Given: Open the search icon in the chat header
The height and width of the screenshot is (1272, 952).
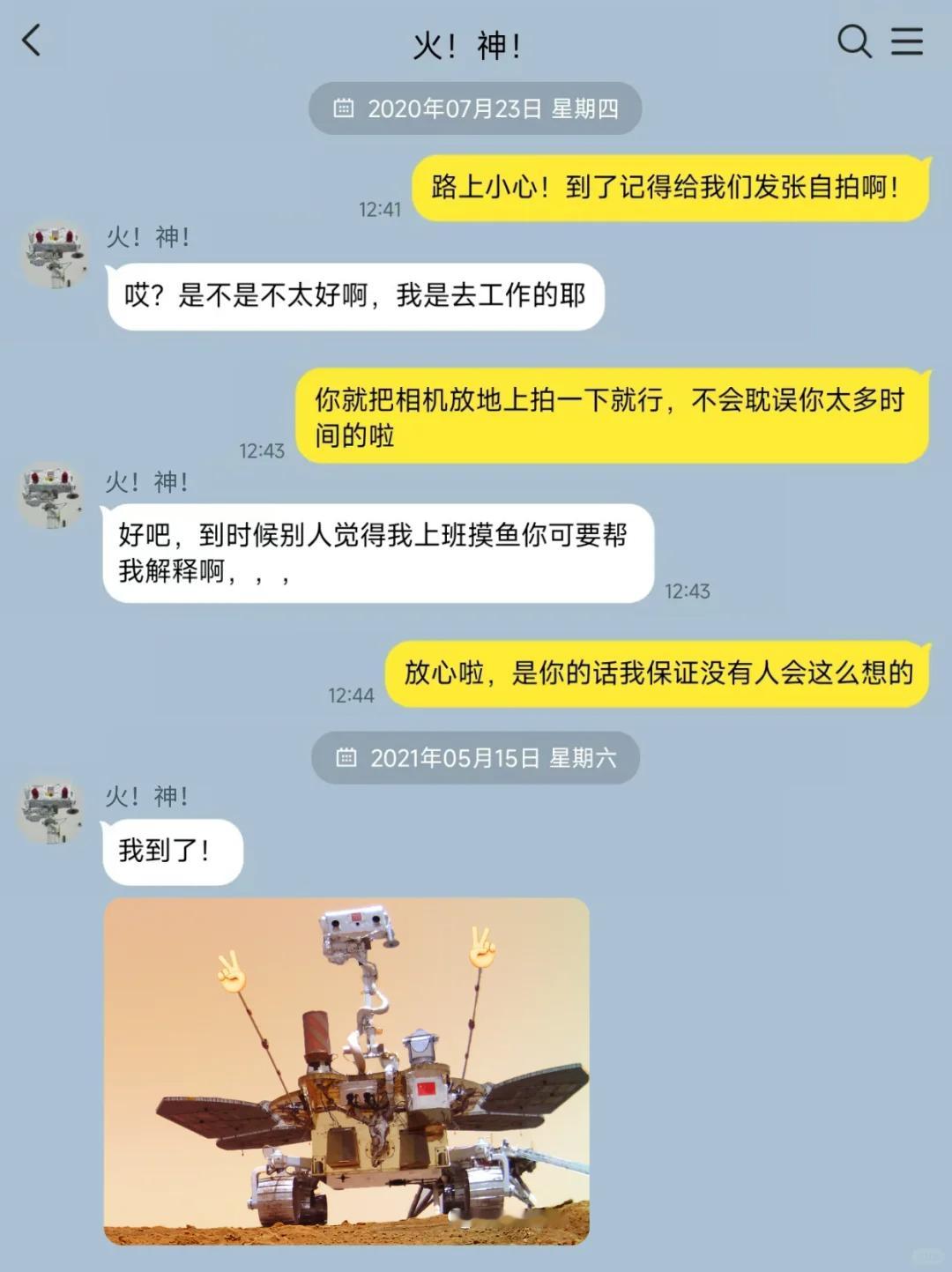Looking at the screenshot, I should click(x=852, y=41).
